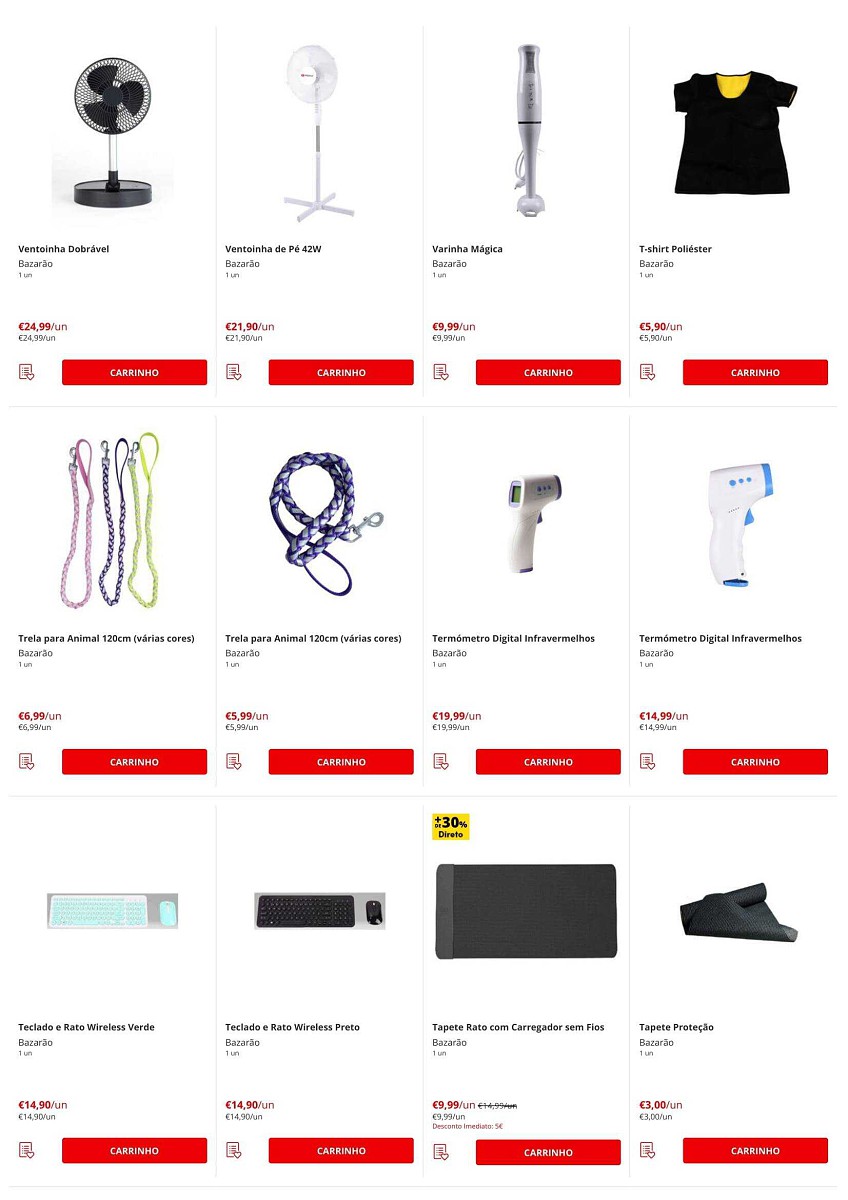
Task: Add Tapete Rato com Carregador to cart
Action: (x=548, y=1152)
